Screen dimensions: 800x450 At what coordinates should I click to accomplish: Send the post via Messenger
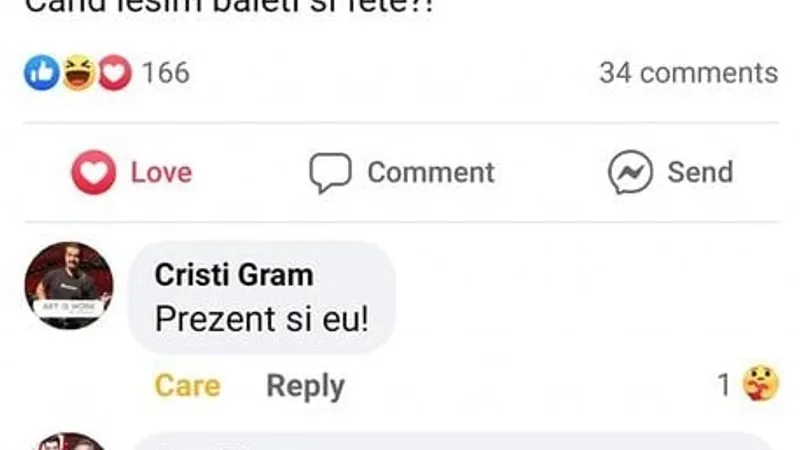point(671,173)
